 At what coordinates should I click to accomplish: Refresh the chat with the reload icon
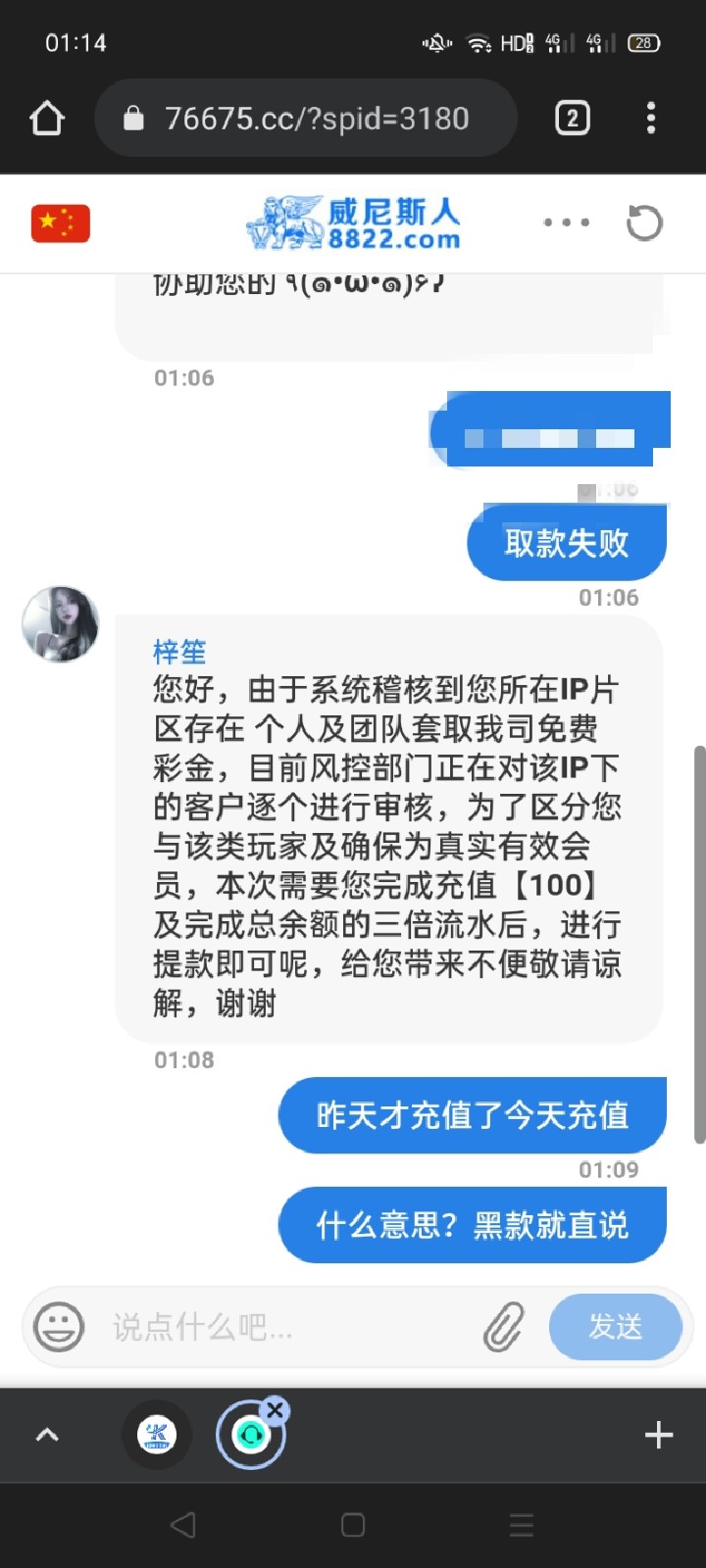(x=644, y=222)
